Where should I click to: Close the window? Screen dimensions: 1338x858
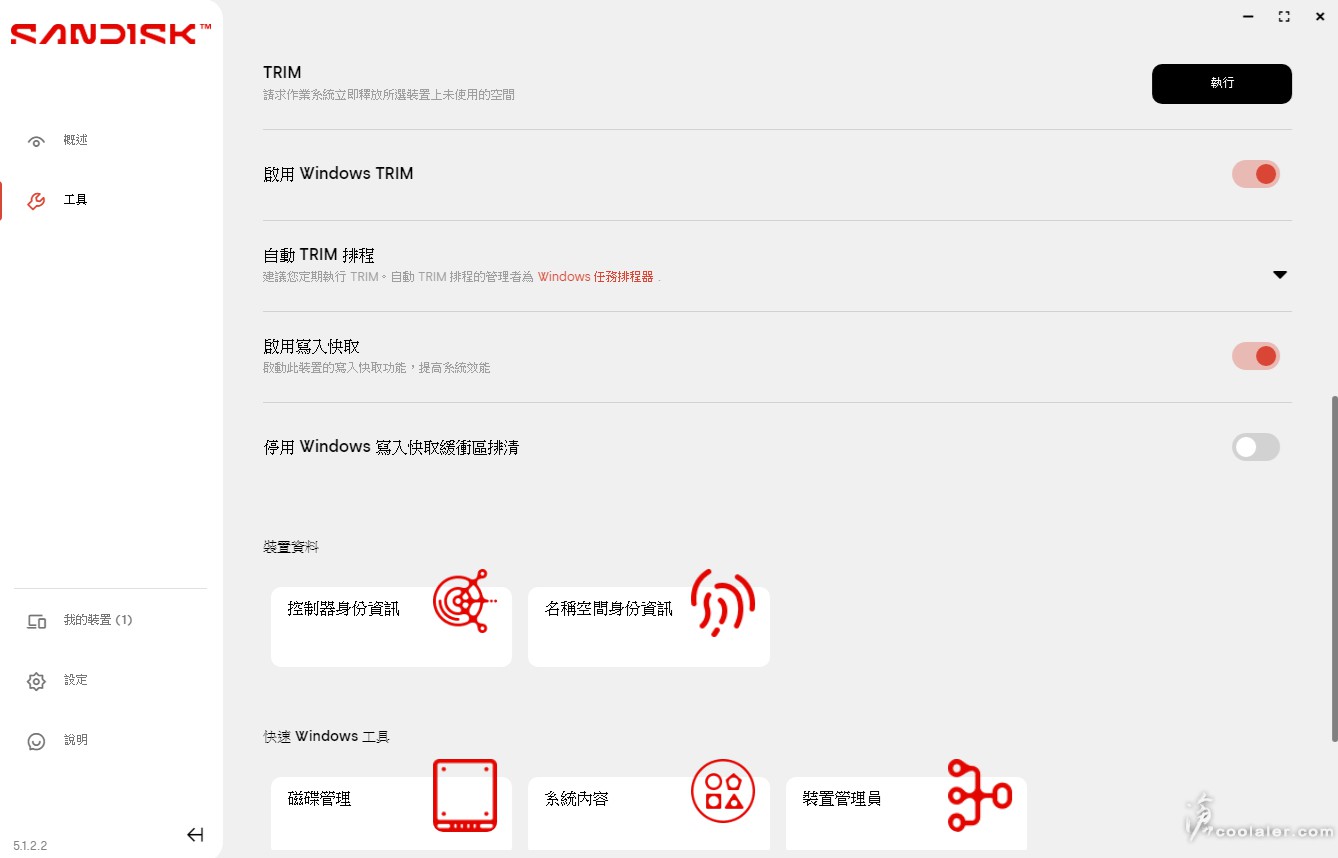1319,16
